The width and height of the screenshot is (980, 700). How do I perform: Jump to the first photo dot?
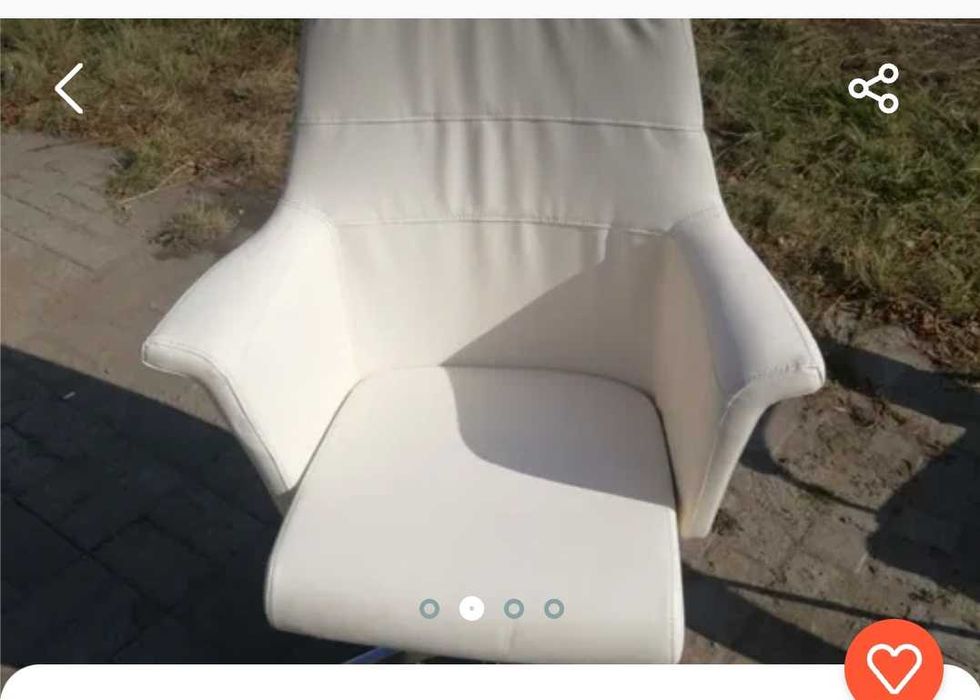[x=429, y=609]
